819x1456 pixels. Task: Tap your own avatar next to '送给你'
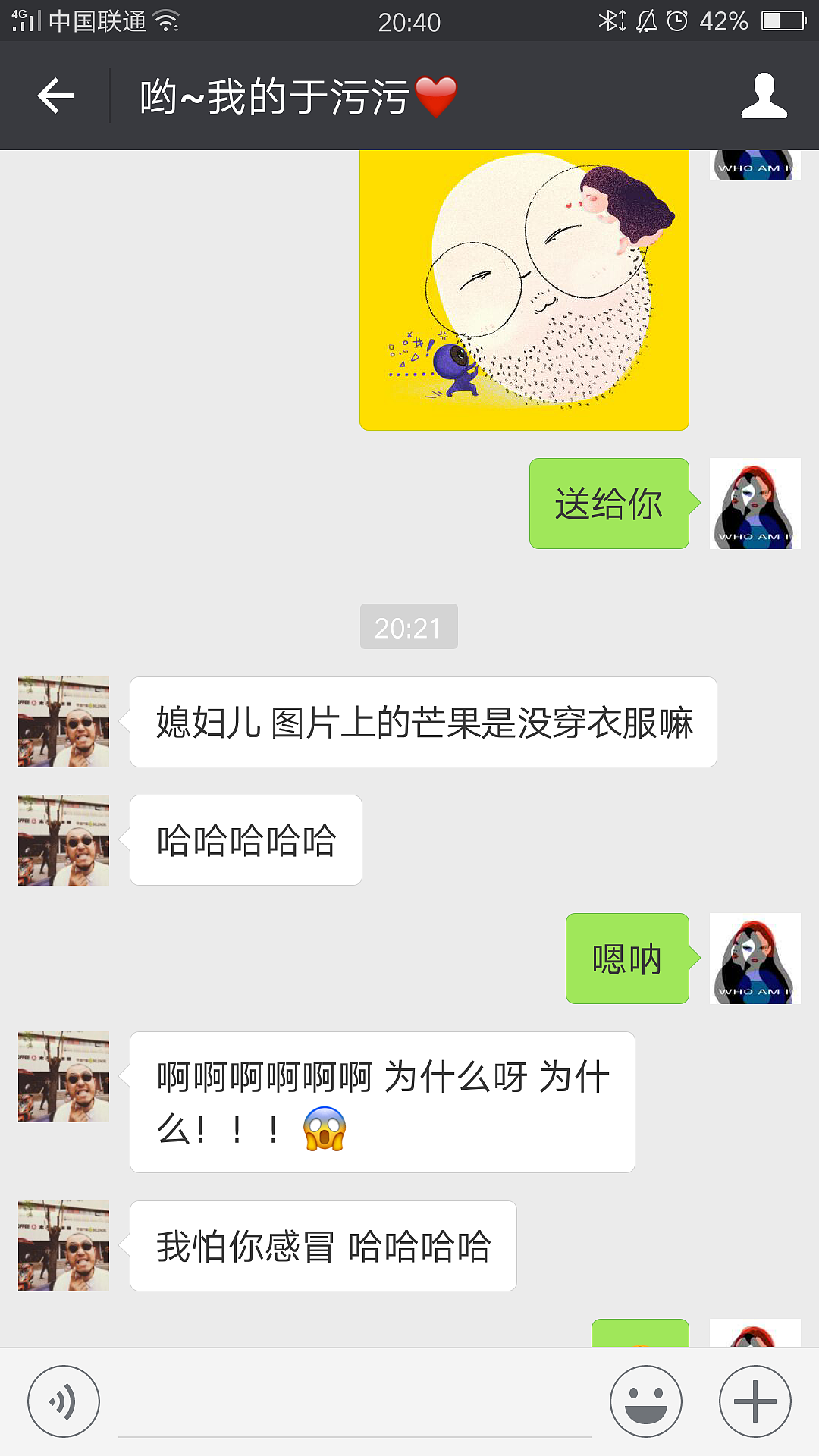(x=755, y=504)
